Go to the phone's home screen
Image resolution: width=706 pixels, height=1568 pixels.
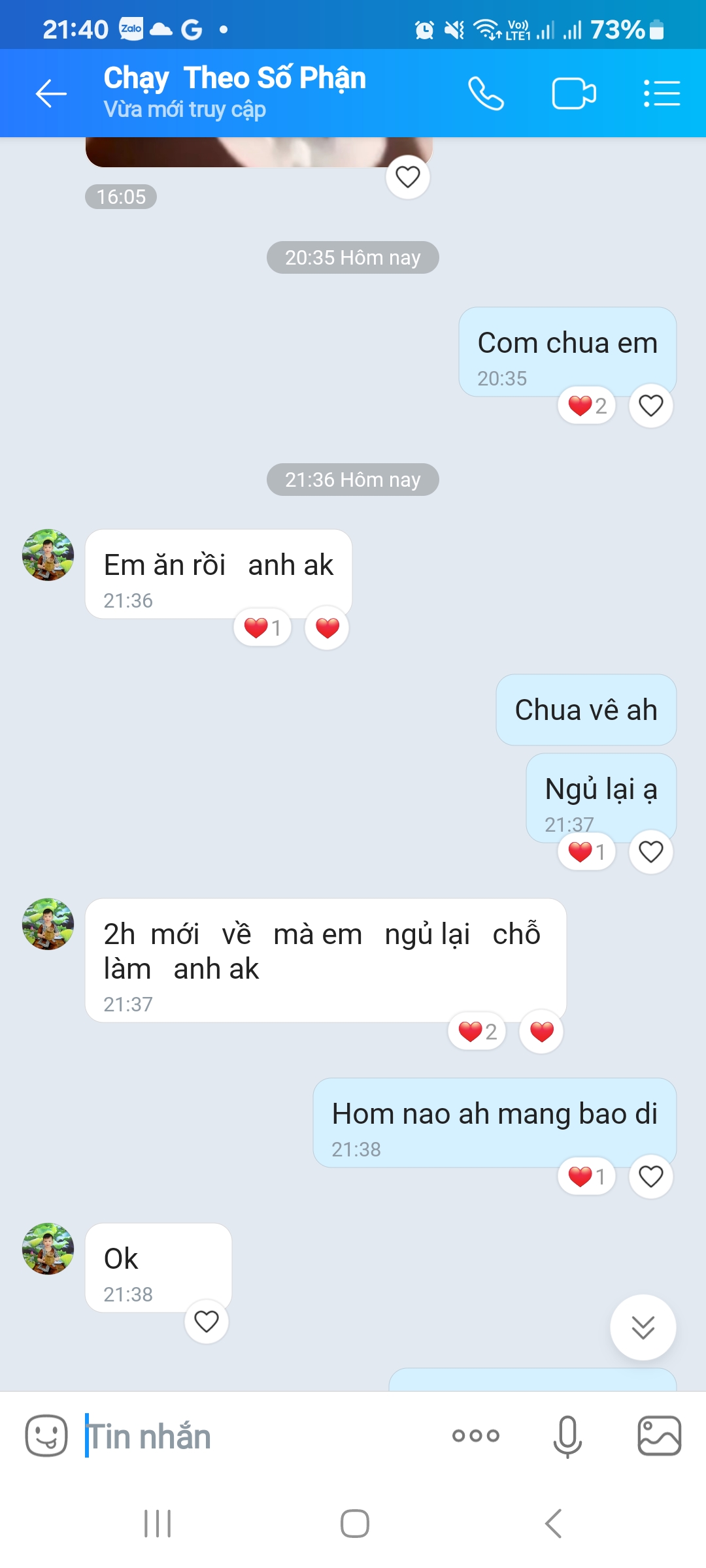pos(354,1524)
